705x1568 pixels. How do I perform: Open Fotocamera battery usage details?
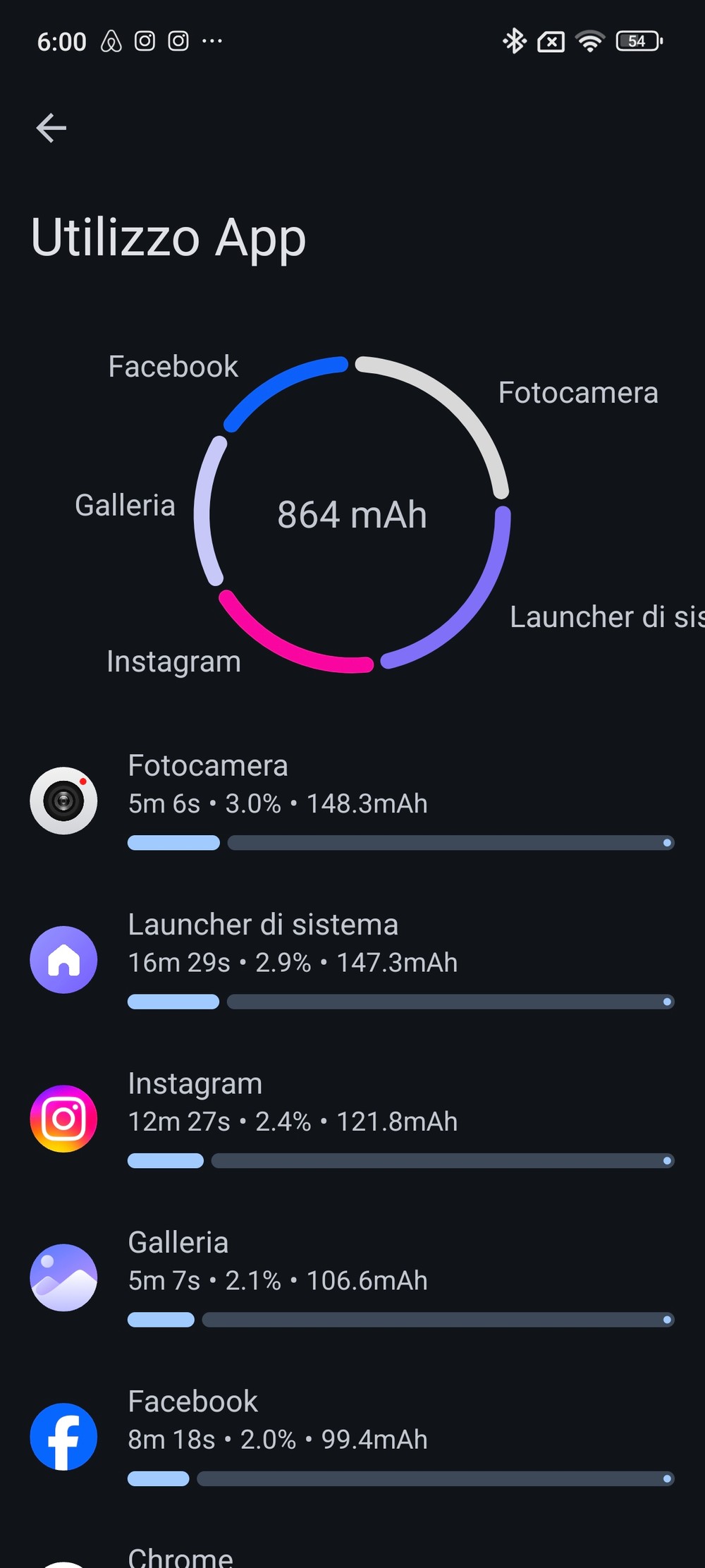(352, 801)
